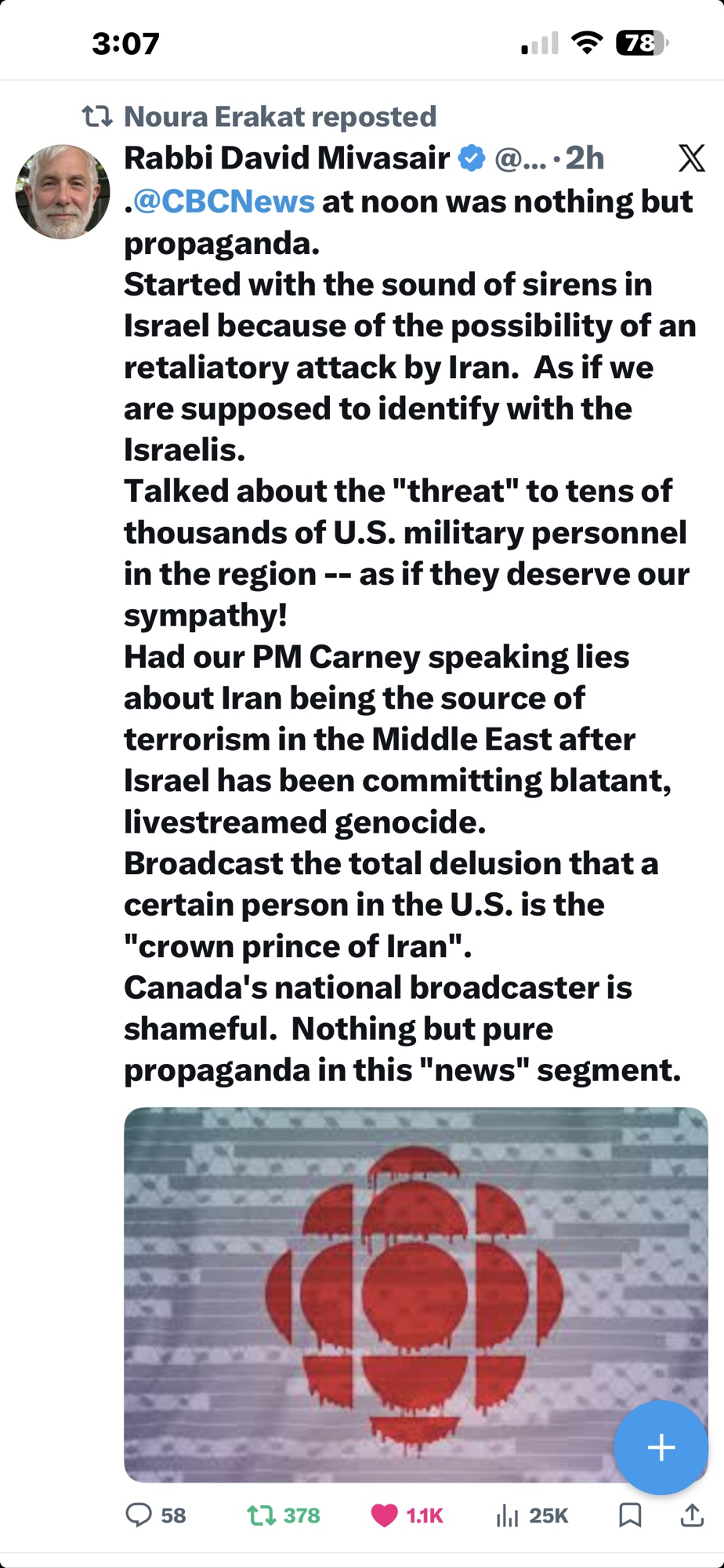
Task: Unlike the post via heart icon
Action: click(x=384, y=1515)
